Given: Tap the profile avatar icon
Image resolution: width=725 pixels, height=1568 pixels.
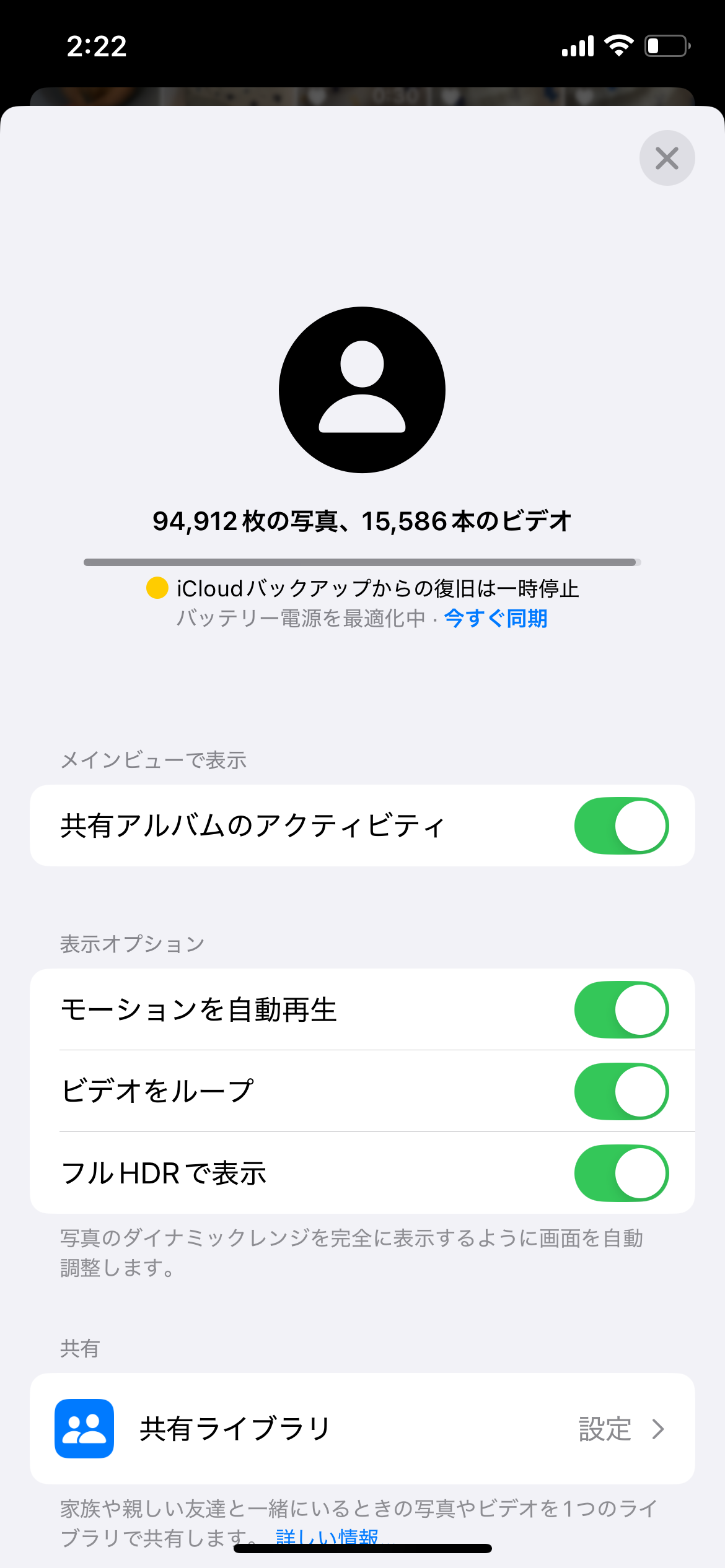Looking at the screenshot, I should click(362, 390).
